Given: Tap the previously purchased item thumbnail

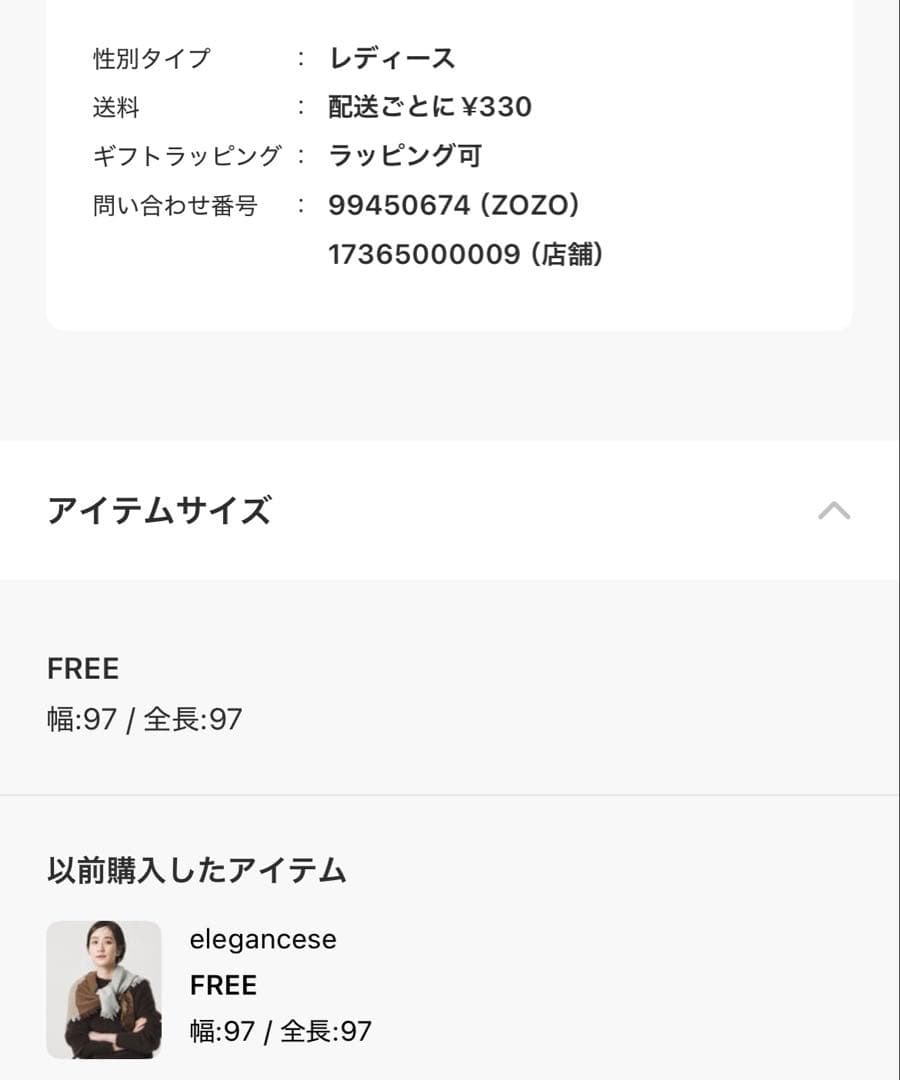Looking at the screenshot, I should 105,990.
